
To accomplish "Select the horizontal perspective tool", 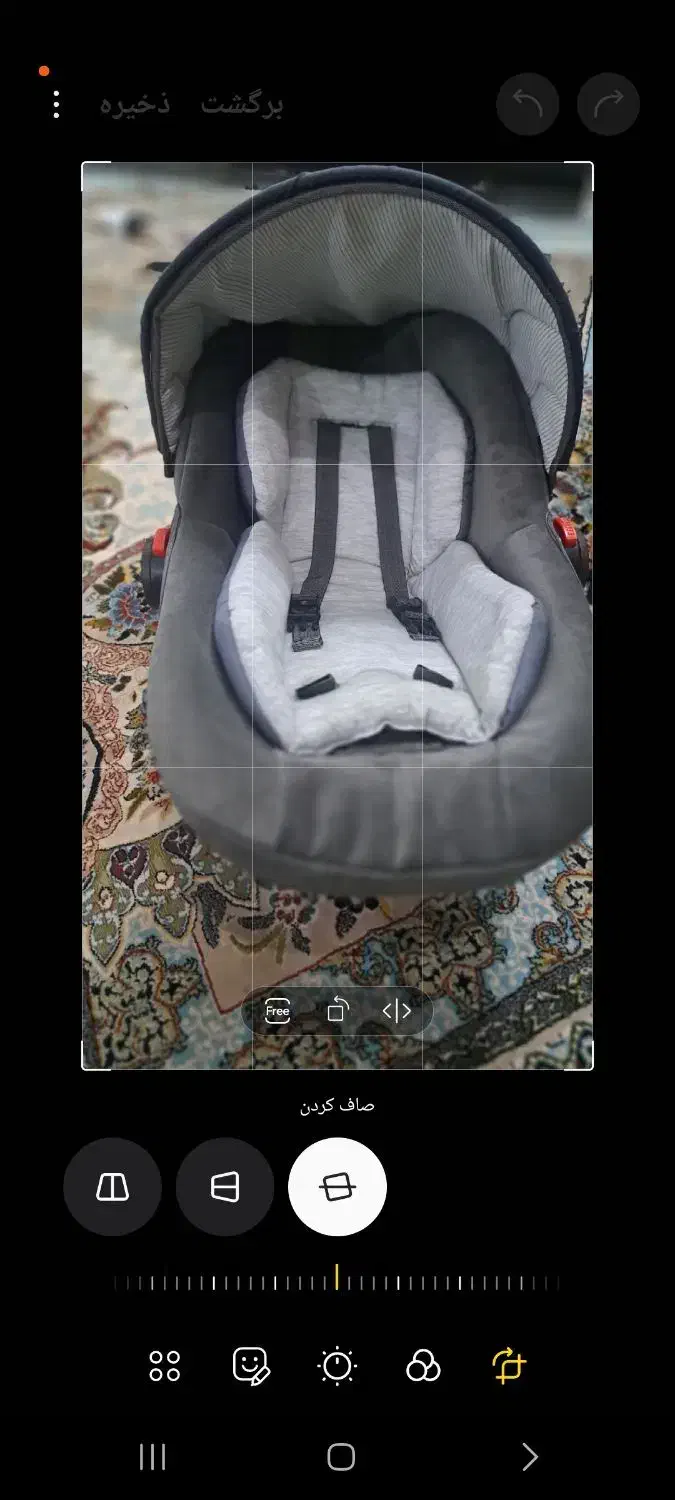I will pos(225,1187).
